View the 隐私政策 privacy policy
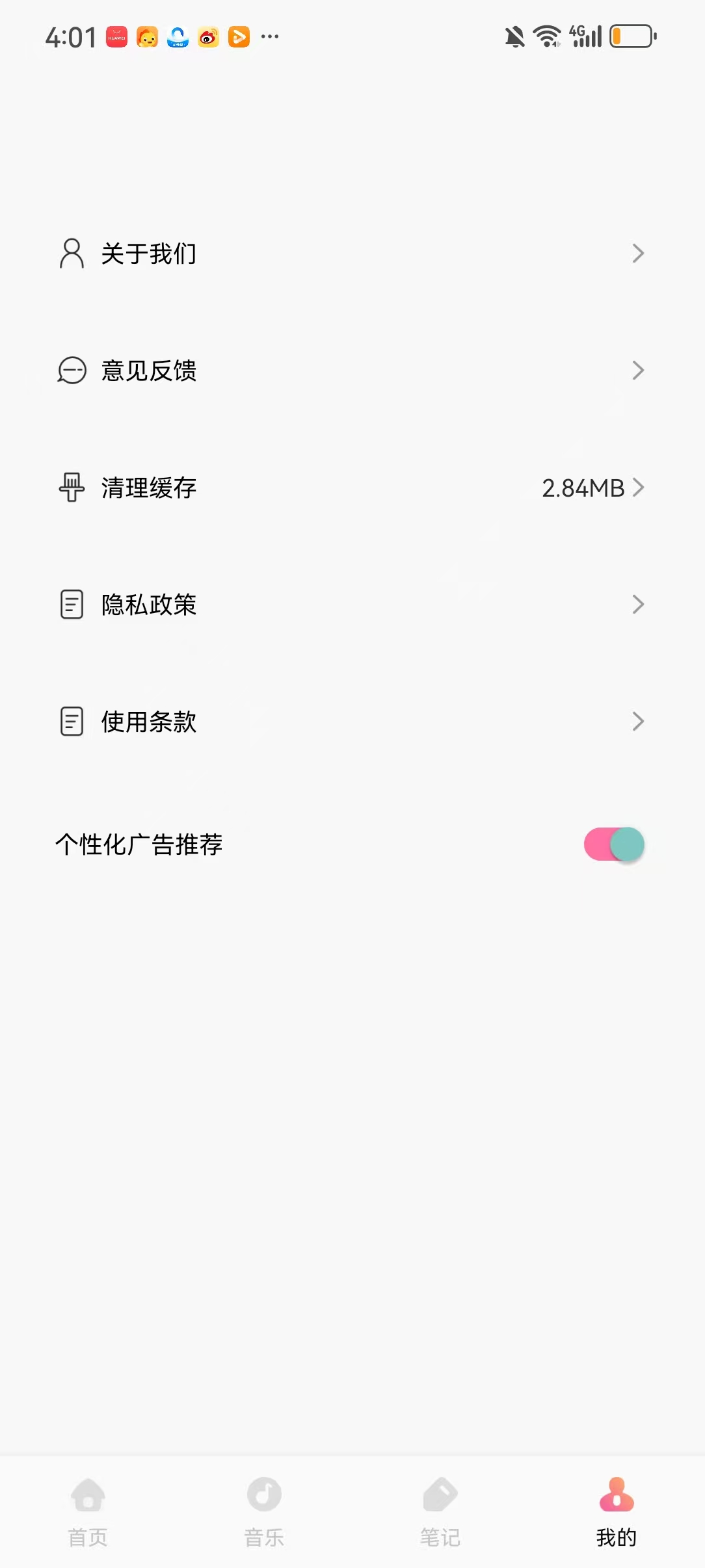 [x=352, y=605]
